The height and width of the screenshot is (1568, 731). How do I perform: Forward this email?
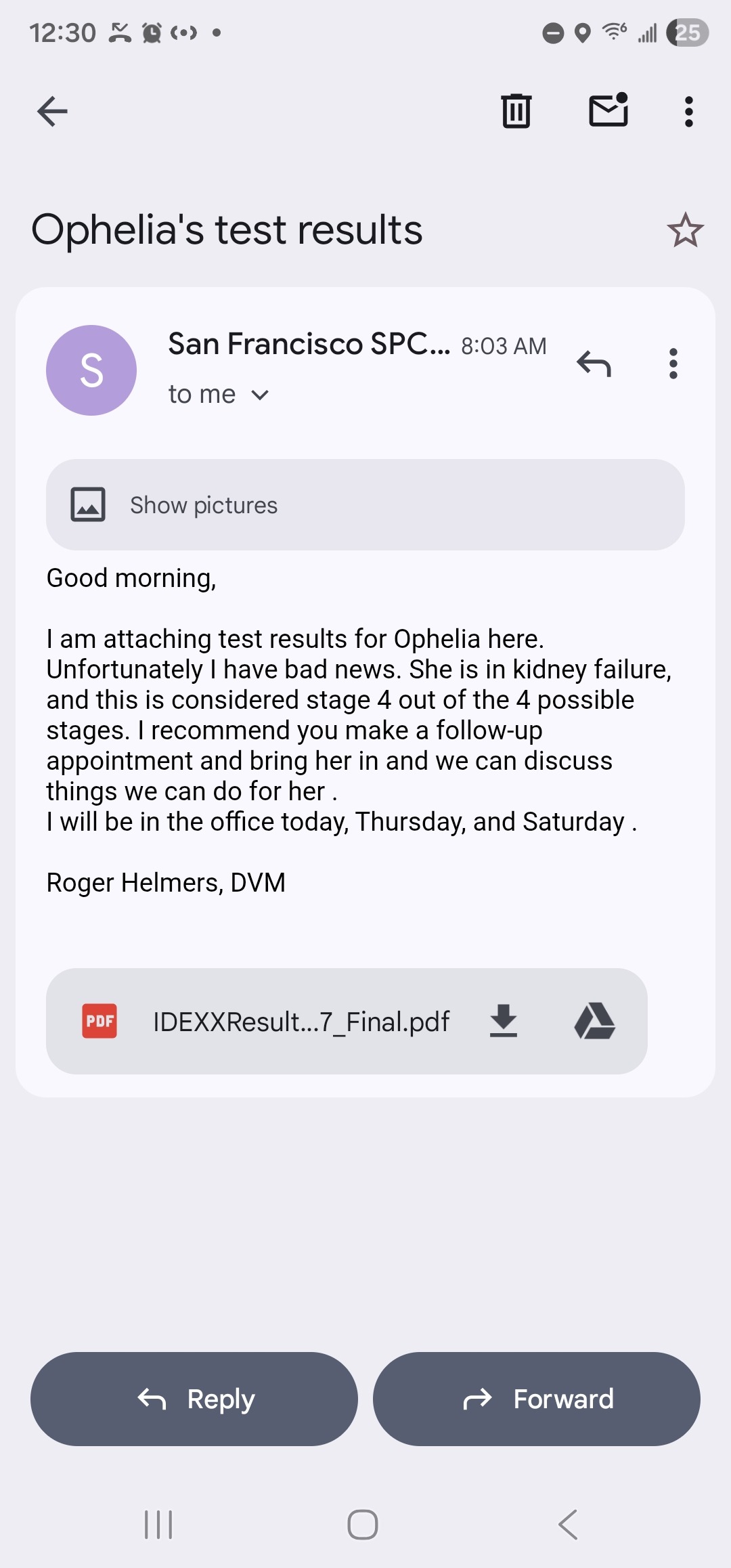point(537,1399)
